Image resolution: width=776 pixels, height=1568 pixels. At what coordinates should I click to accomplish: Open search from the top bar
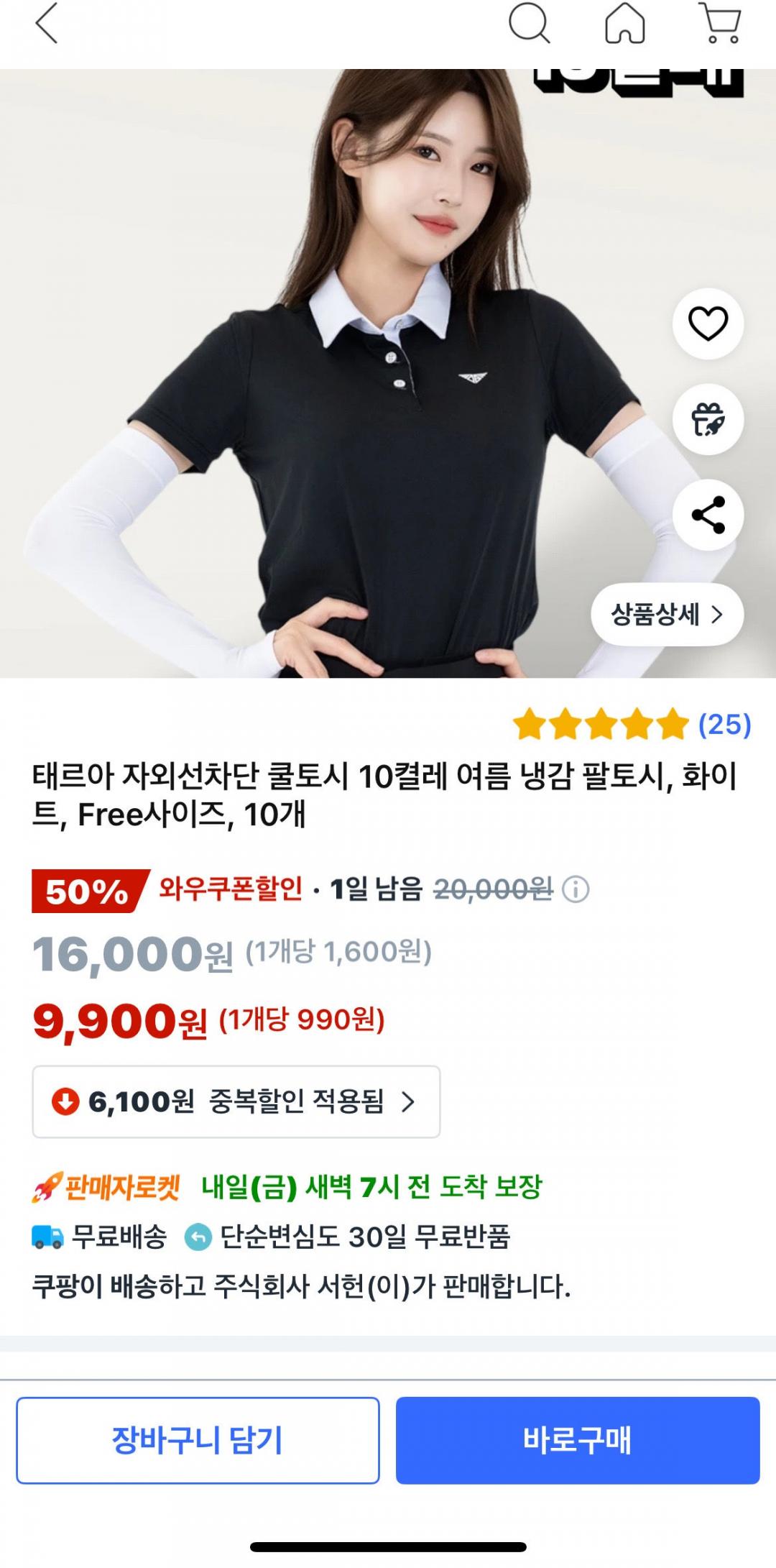tap(530, 23)
